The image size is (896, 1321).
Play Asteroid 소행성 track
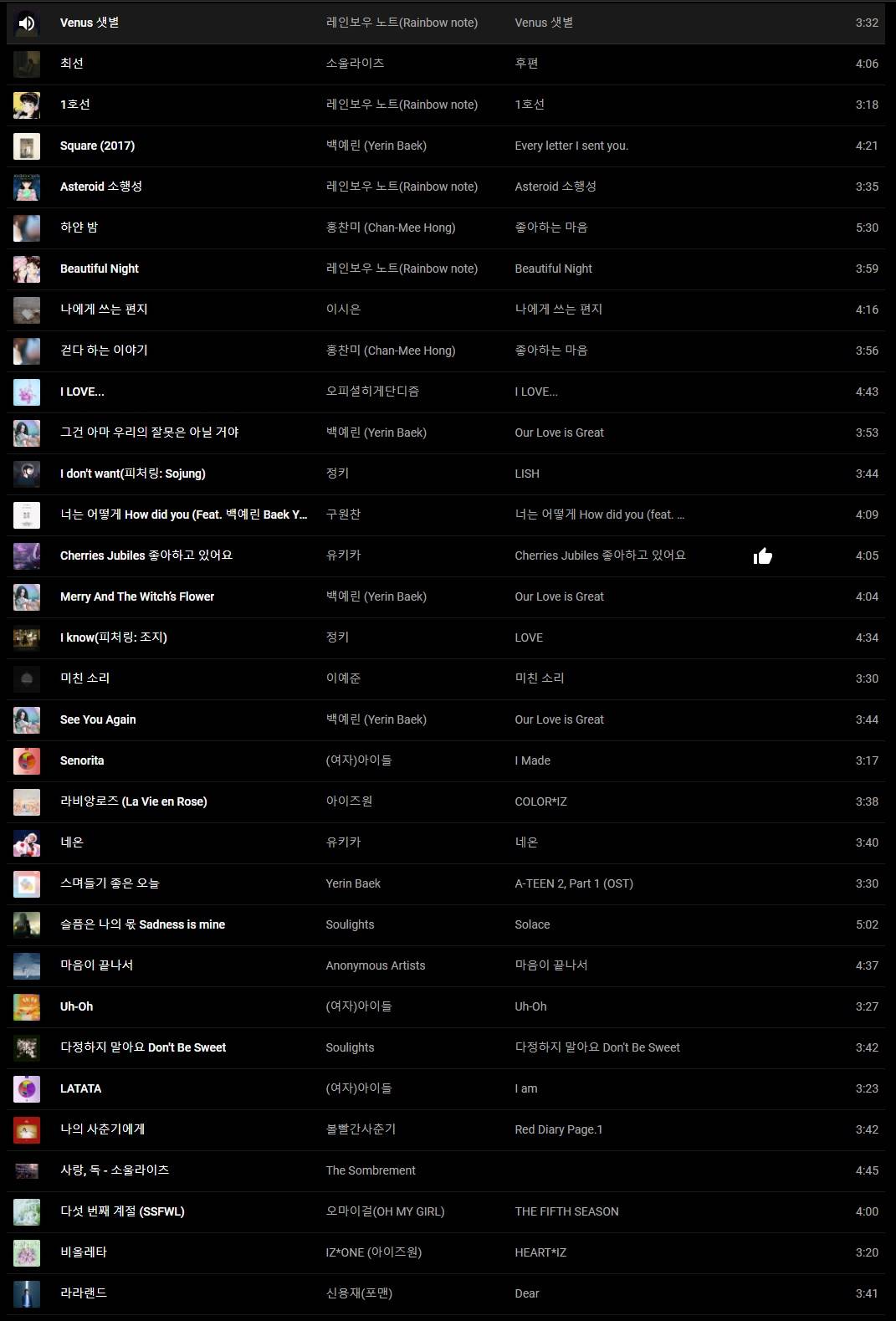pyautogui.click(x=100, y=187)
